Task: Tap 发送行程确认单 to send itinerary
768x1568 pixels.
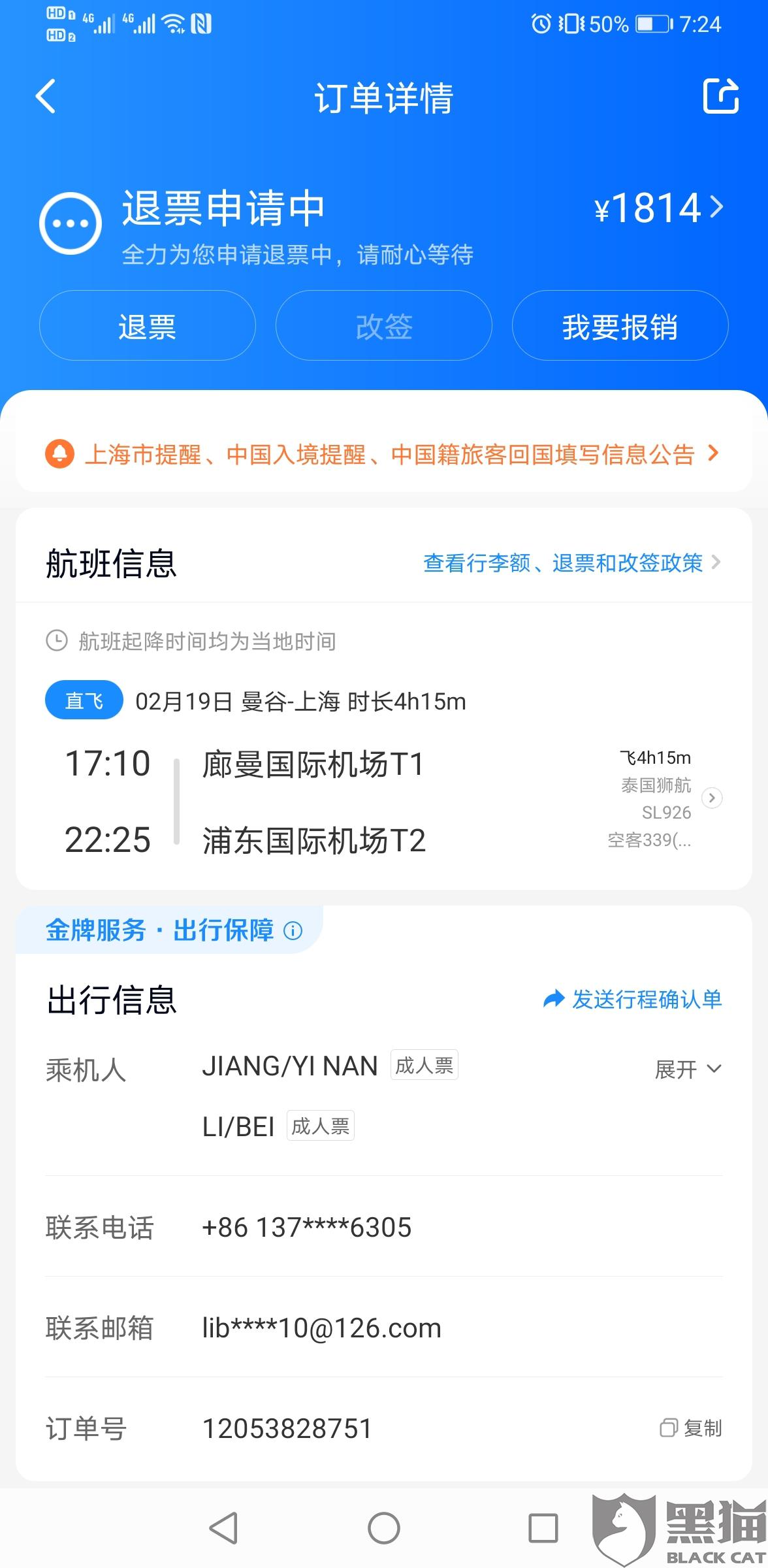Action: [x=632, y=999]
